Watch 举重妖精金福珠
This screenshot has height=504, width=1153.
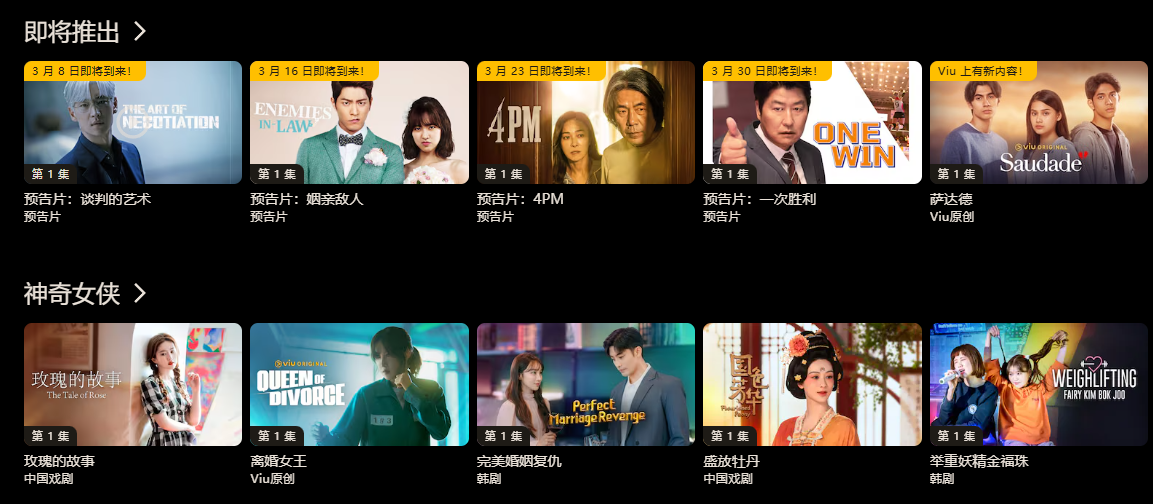(x=1039, y=385)
